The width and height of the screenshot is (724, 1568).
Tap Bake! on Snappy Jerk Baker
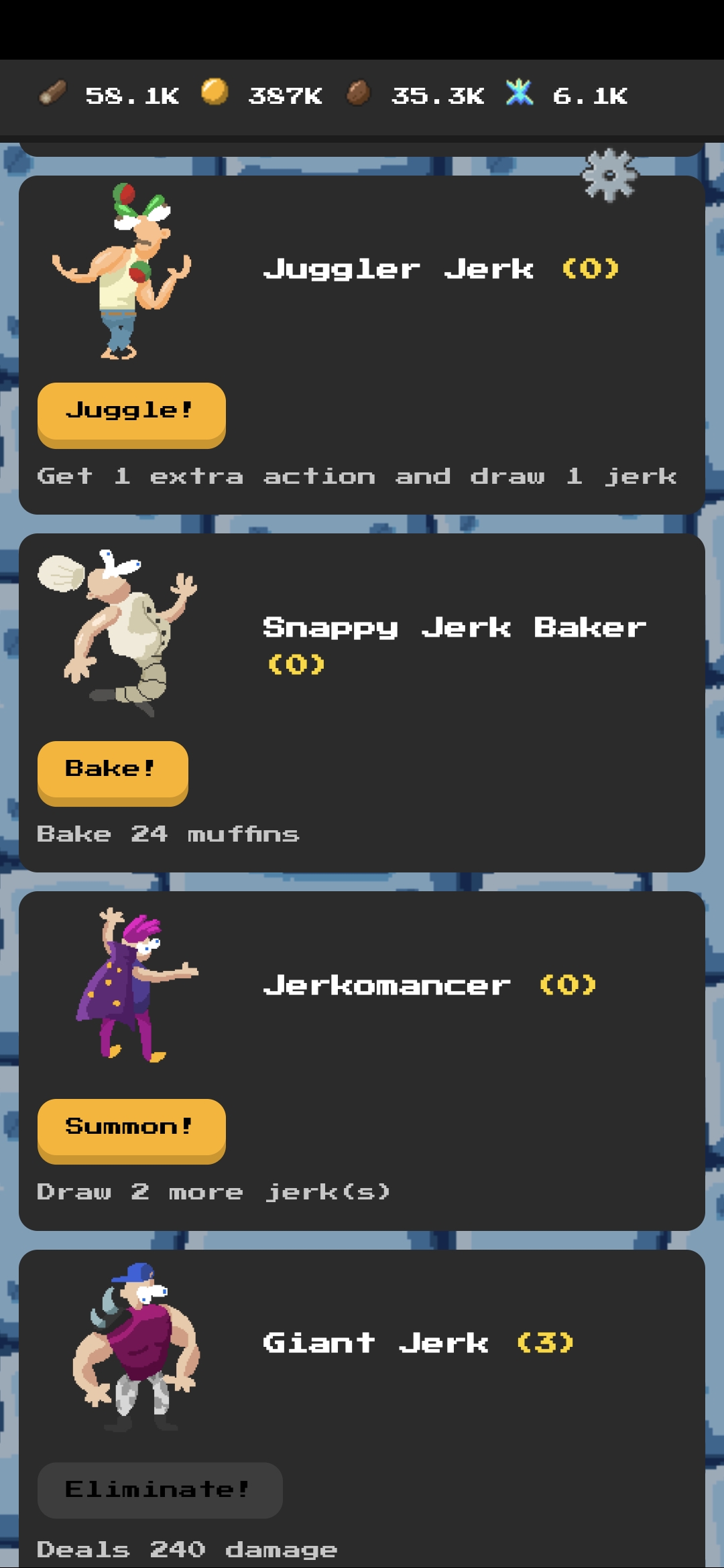[x=113, y=771]
